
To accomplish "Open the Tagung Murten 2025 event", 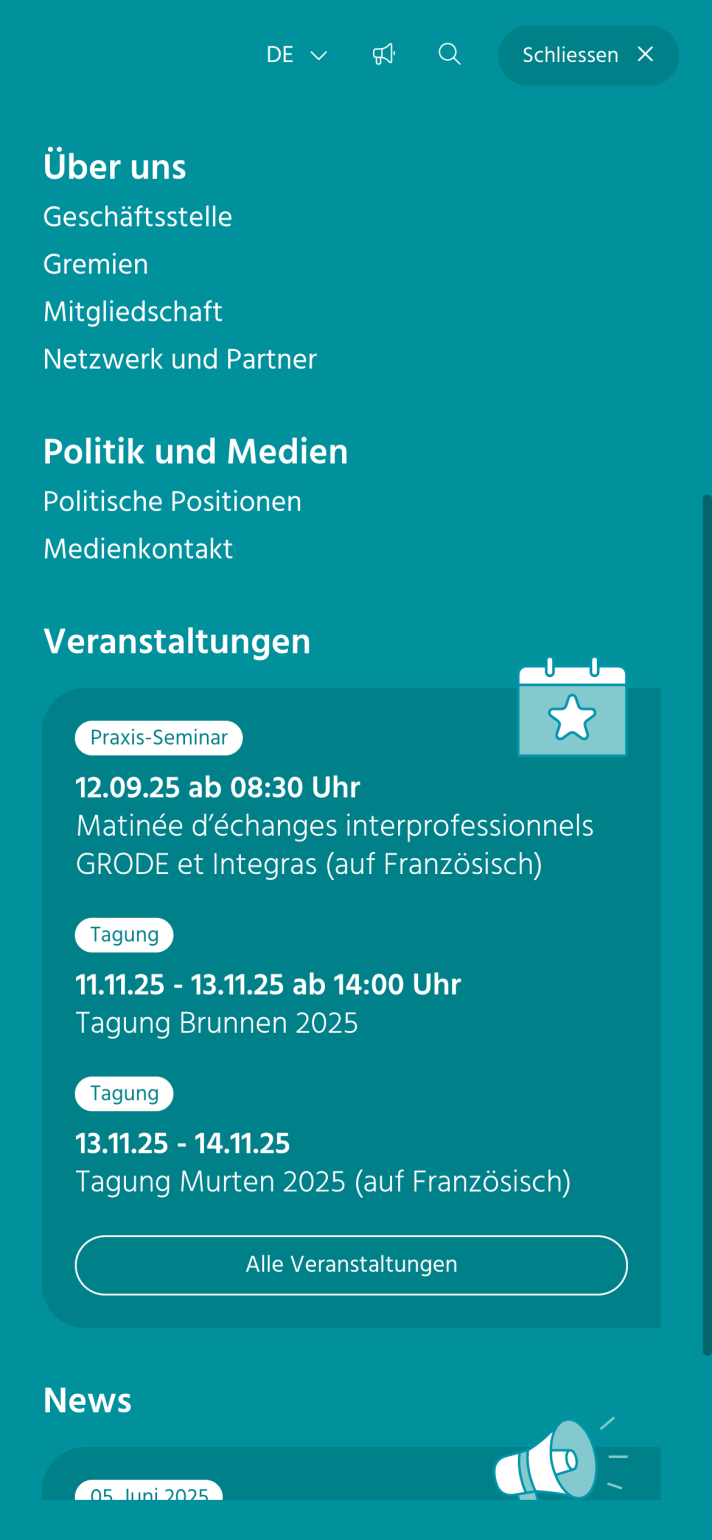I will (323, 1182).
